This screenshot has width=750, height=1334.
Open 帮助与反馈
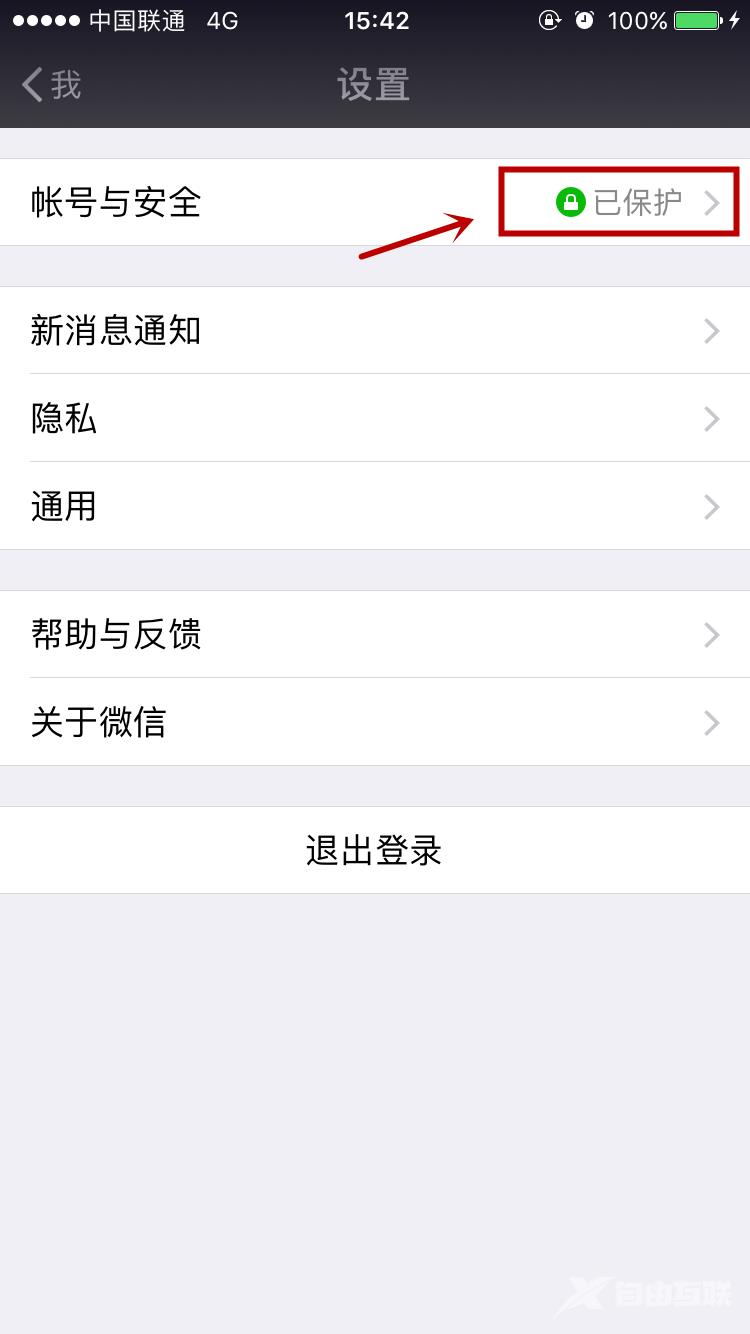(x=375, y=634)
